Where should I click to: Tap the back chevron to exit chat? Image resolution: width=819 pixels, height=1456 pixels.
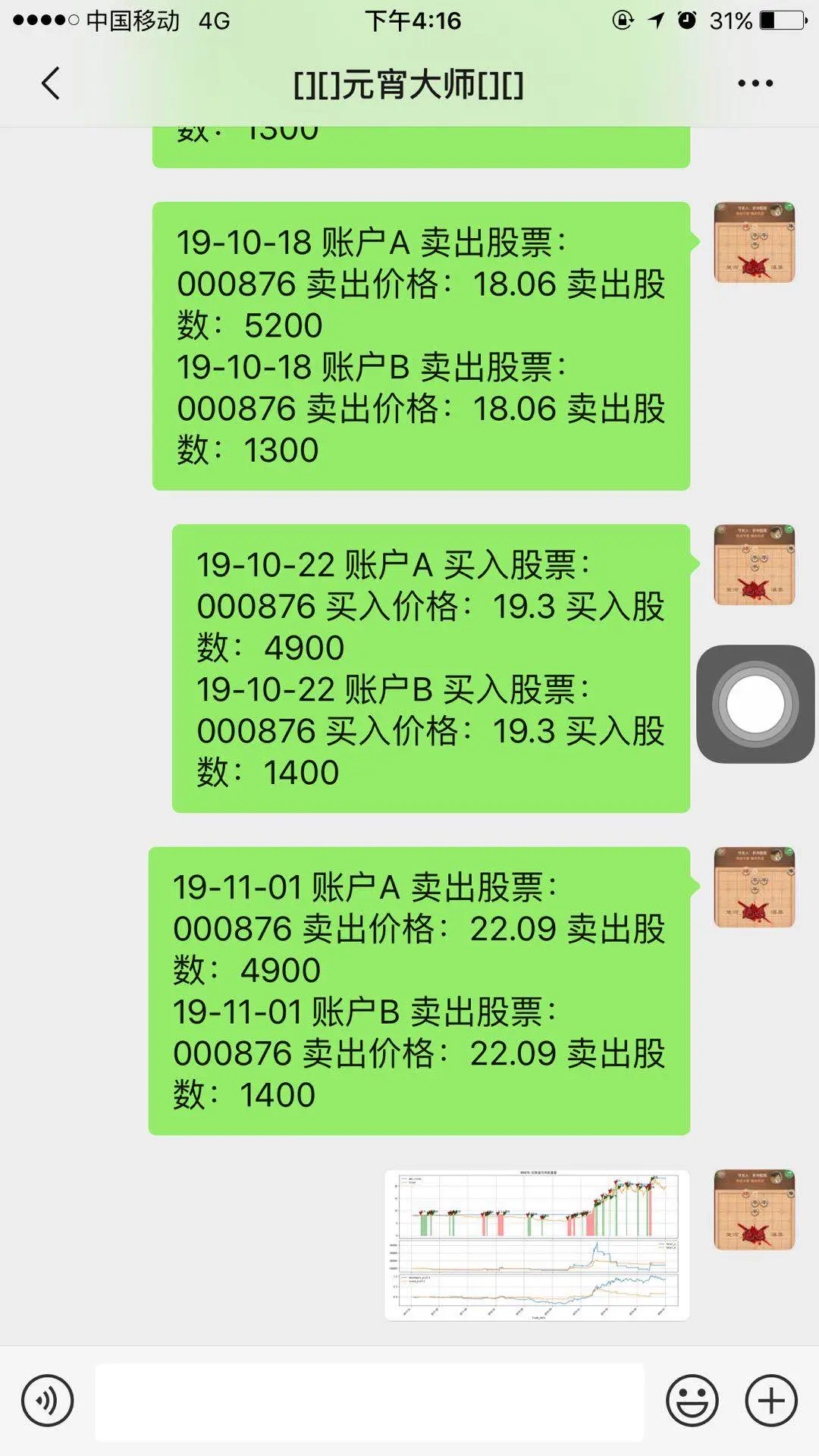[50, 83]
